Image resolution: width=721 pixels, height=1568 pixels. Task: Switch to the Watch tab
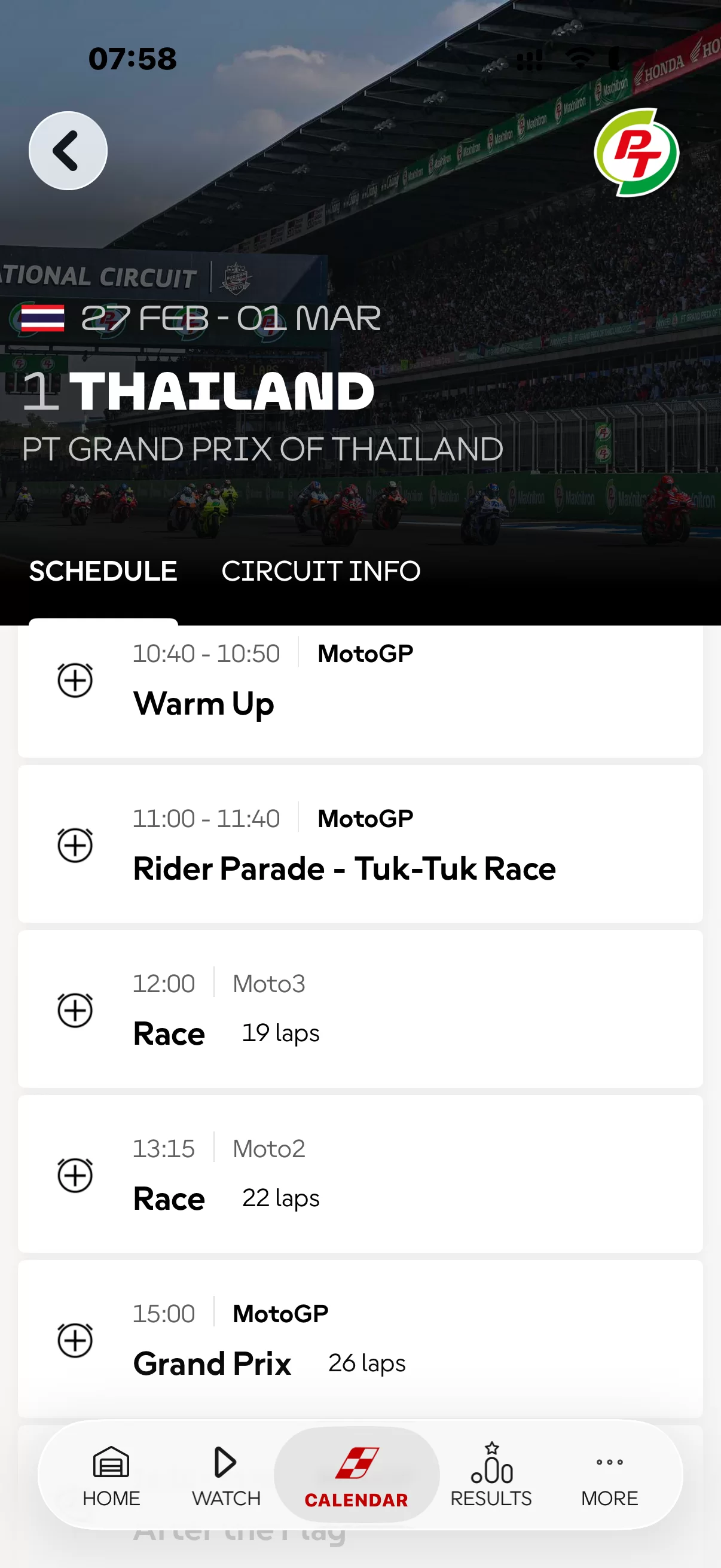click(226, 1475)
